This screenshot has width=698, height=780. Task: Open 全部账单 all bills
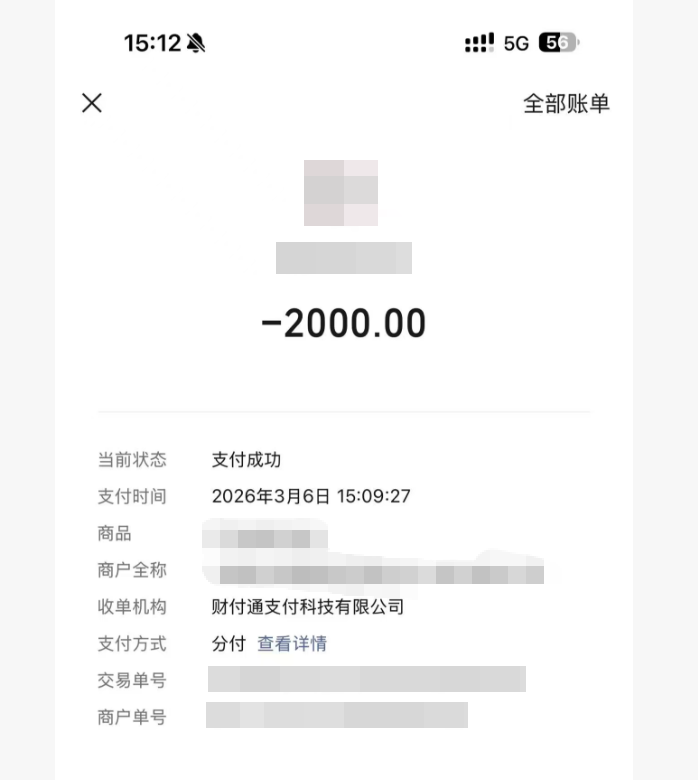(566, 104)
